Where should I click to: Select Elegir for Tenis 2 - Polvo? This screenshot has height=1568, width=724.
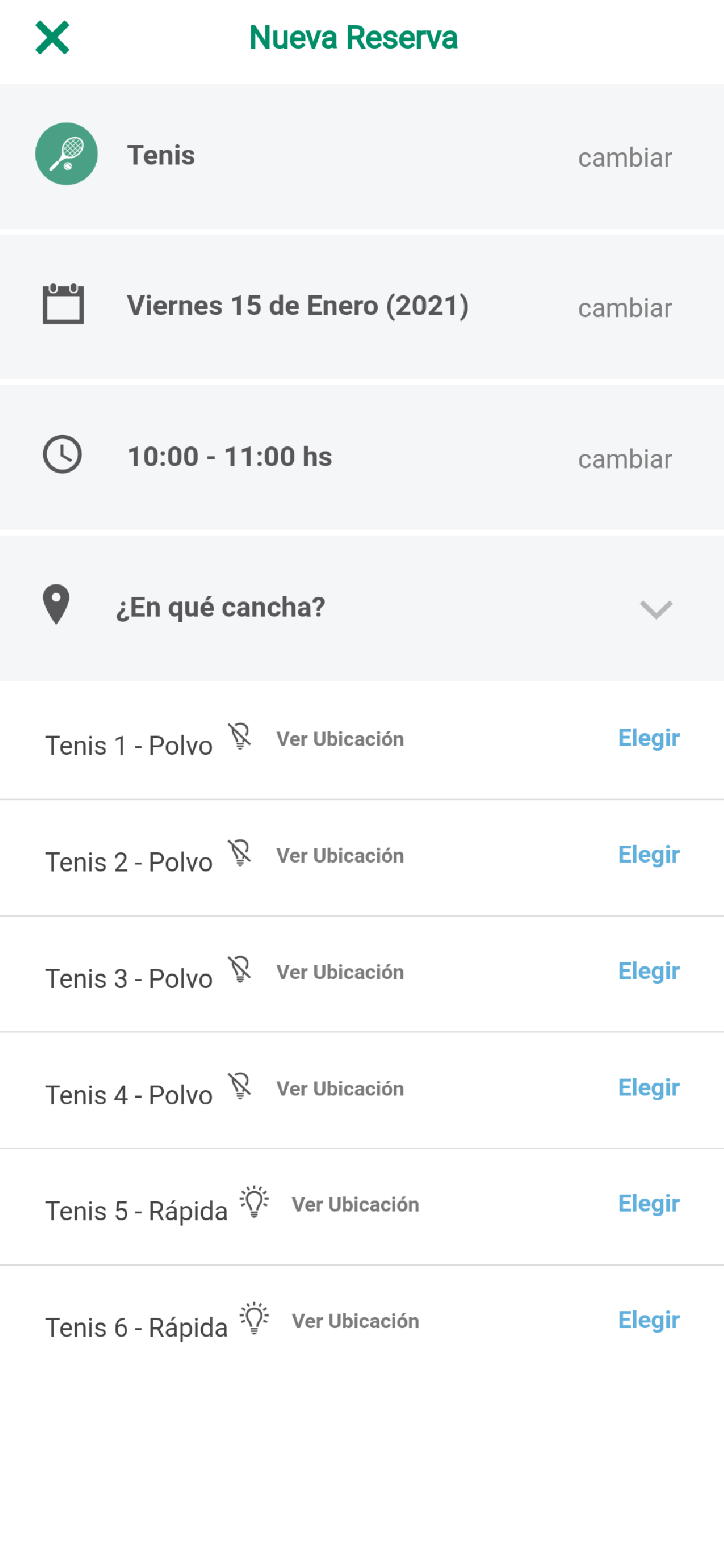point(649,855)
